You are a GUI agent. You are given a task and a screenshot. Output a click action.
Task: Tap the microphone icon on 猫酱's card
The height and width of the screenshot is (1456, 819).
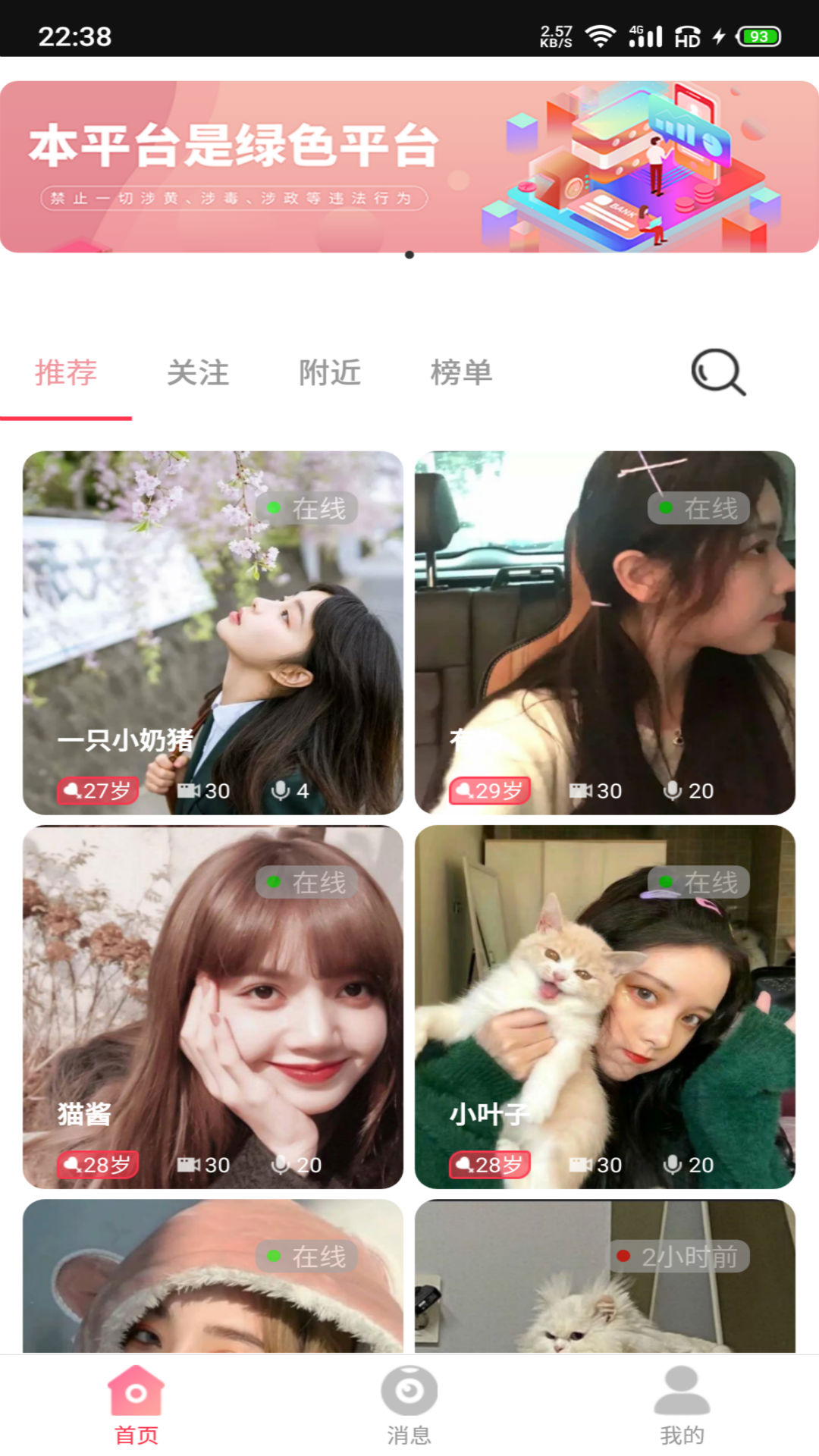pos(282,1165)
